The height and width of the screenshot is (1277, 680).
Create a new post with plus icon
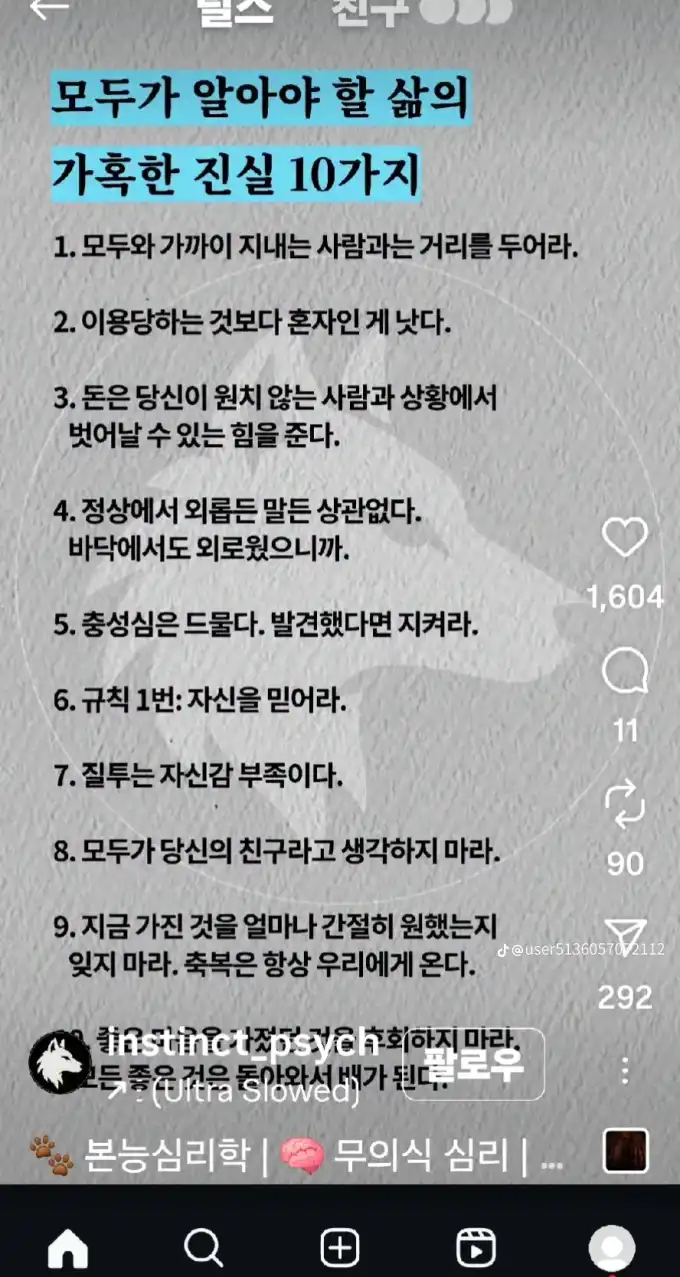click(340, 1247)
